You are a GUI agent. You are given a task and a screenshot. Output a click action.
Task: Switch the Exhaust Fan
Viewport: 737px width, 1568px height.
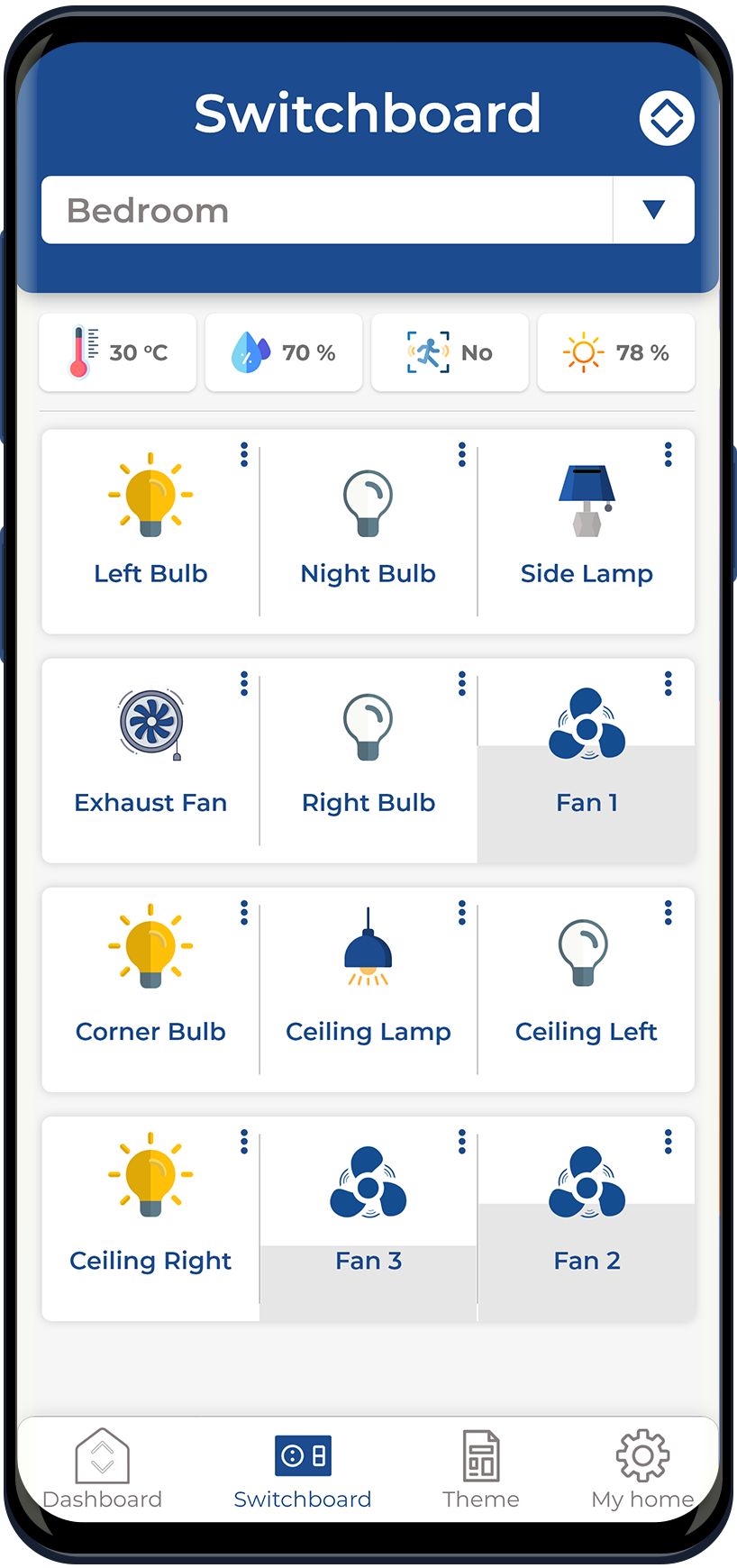click(x=150, y=752)
